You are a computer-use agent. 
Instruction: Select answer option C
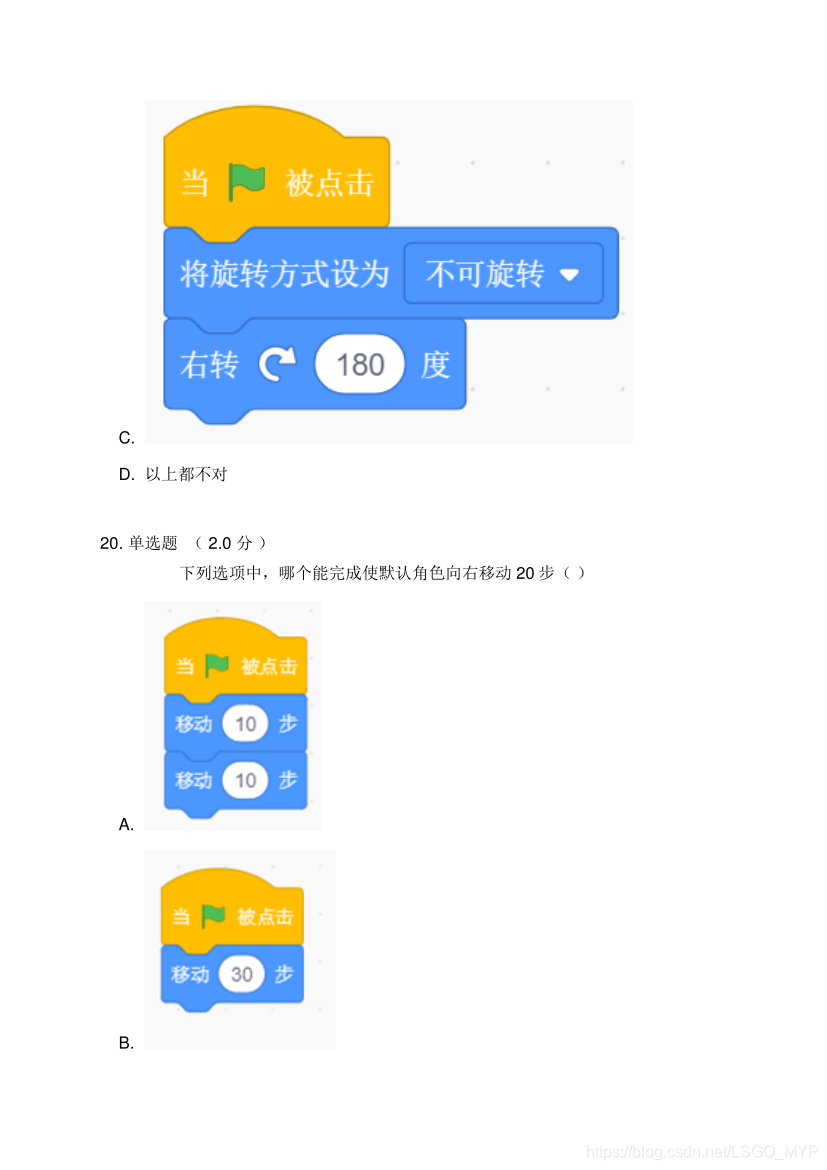125,437
